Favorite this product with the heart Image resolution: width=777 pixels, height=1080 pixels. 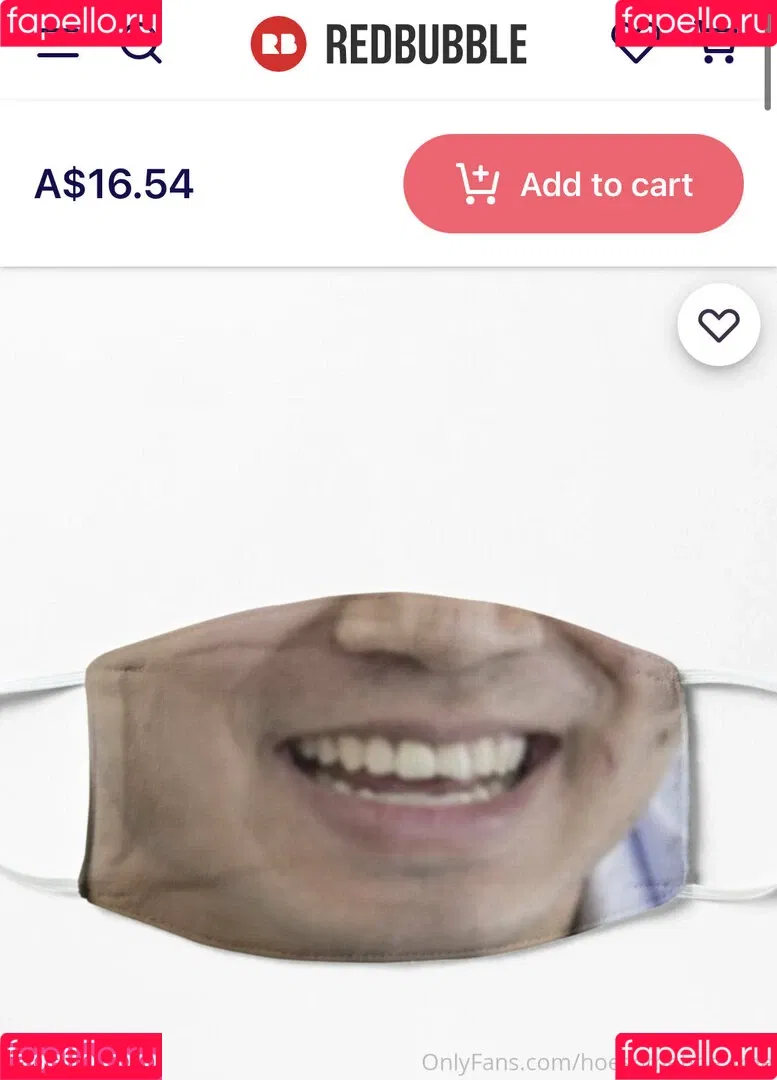[718, 325]
